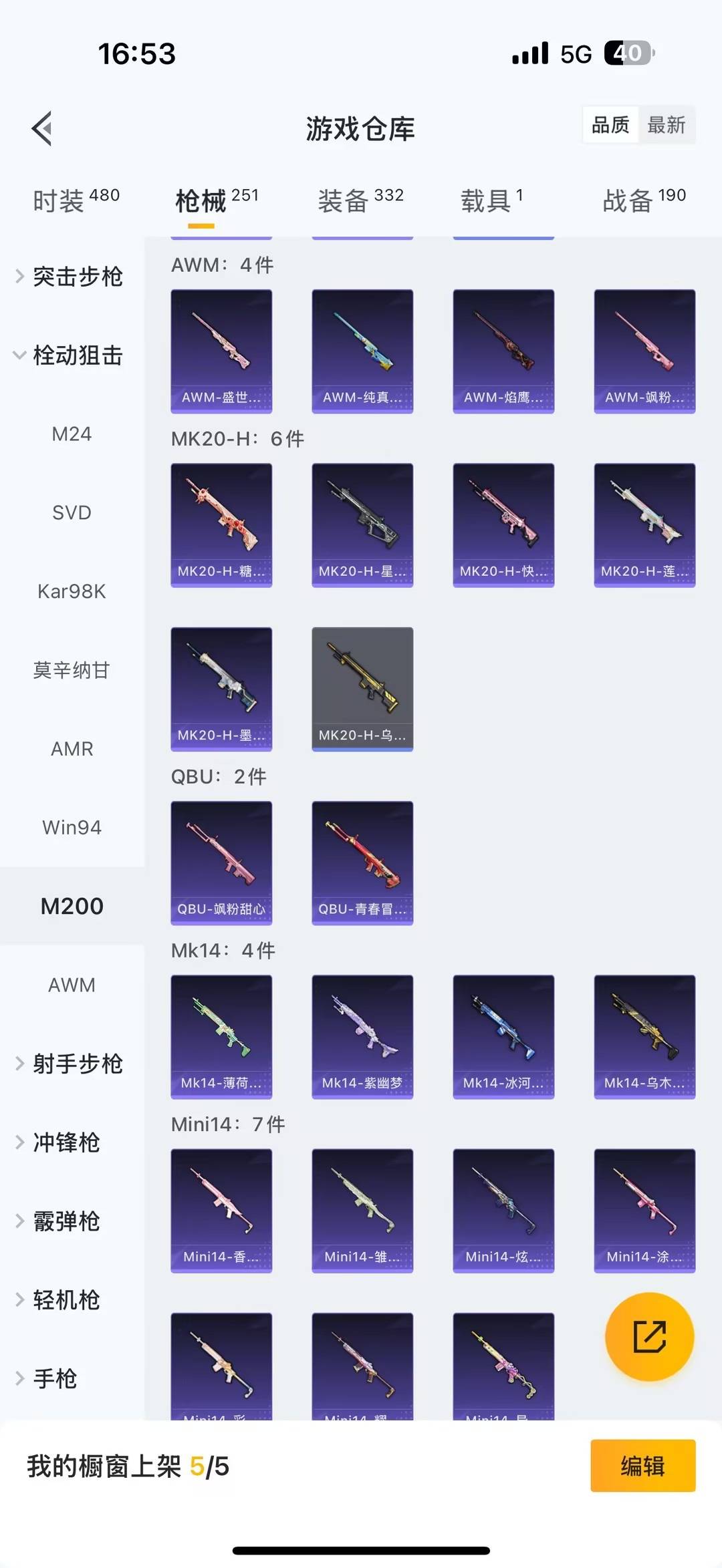Select AWM in the side list

point(72,985)
